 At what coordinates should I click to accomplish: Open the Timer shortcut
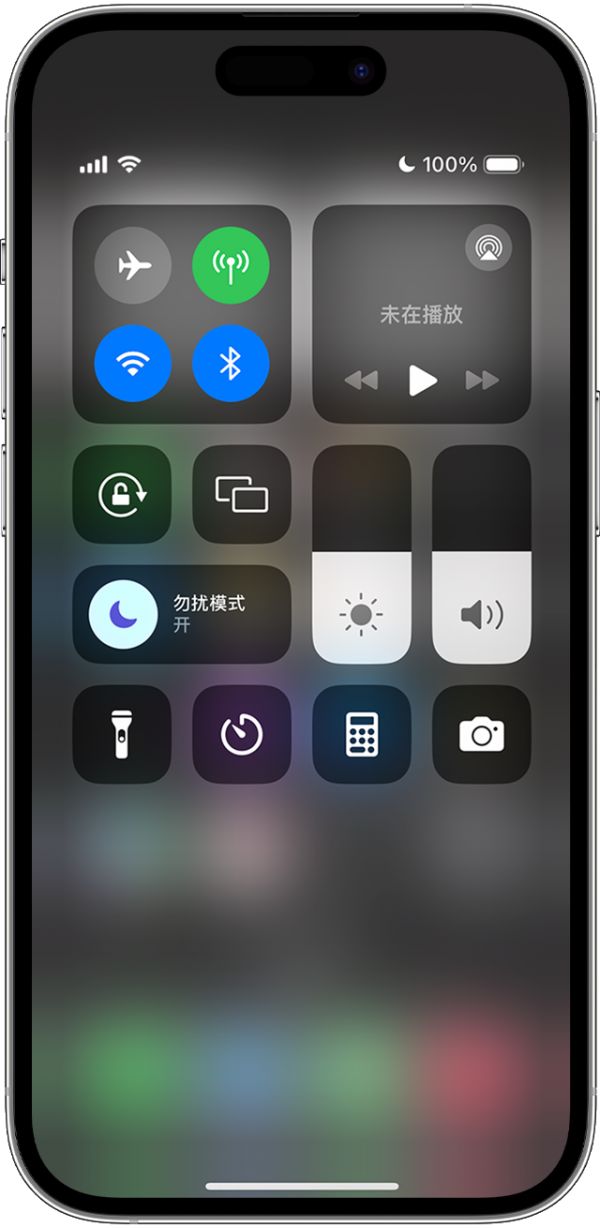242,734
